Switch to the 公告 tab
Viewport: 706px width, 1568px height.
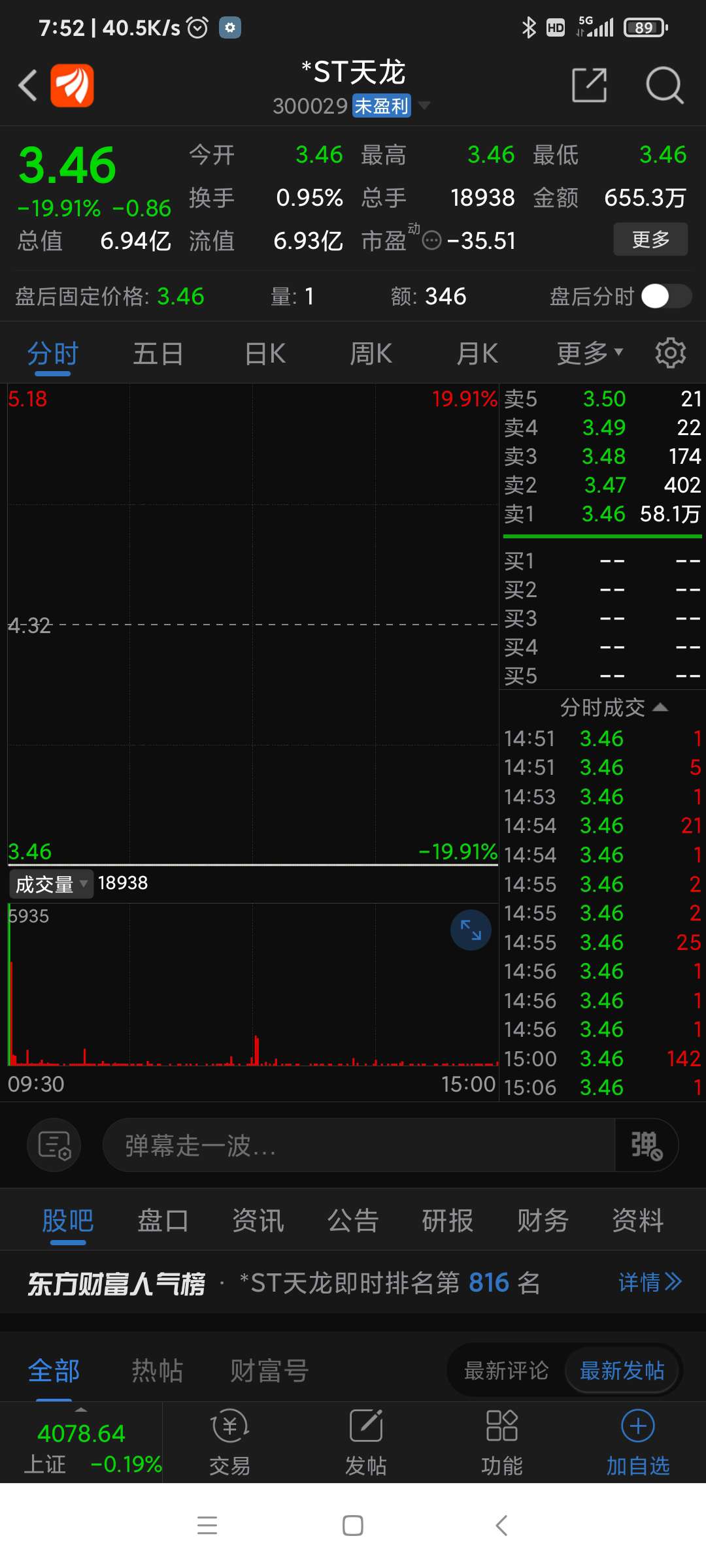coord(353,1220)
